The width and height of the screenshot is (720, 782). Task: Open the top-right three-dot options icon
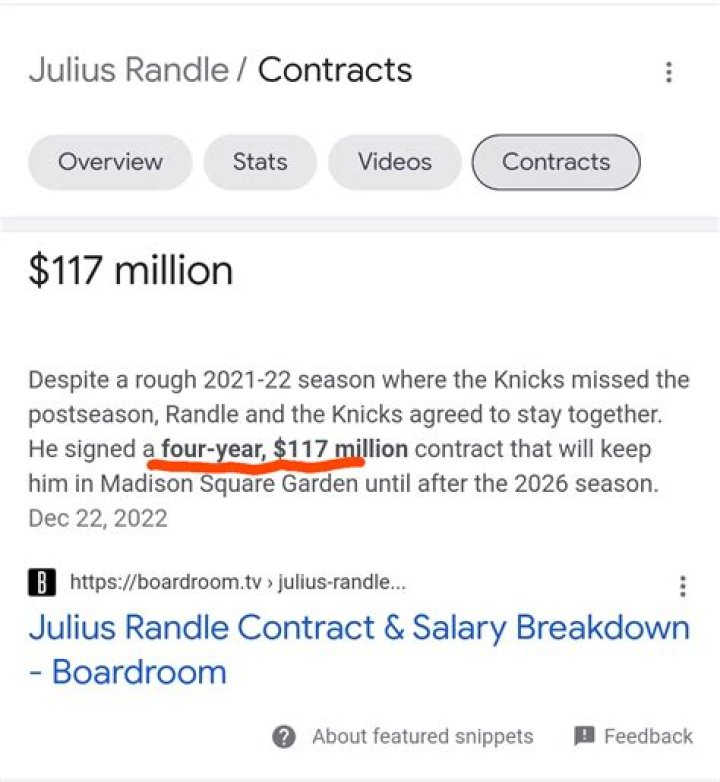[x=668, y=72]
